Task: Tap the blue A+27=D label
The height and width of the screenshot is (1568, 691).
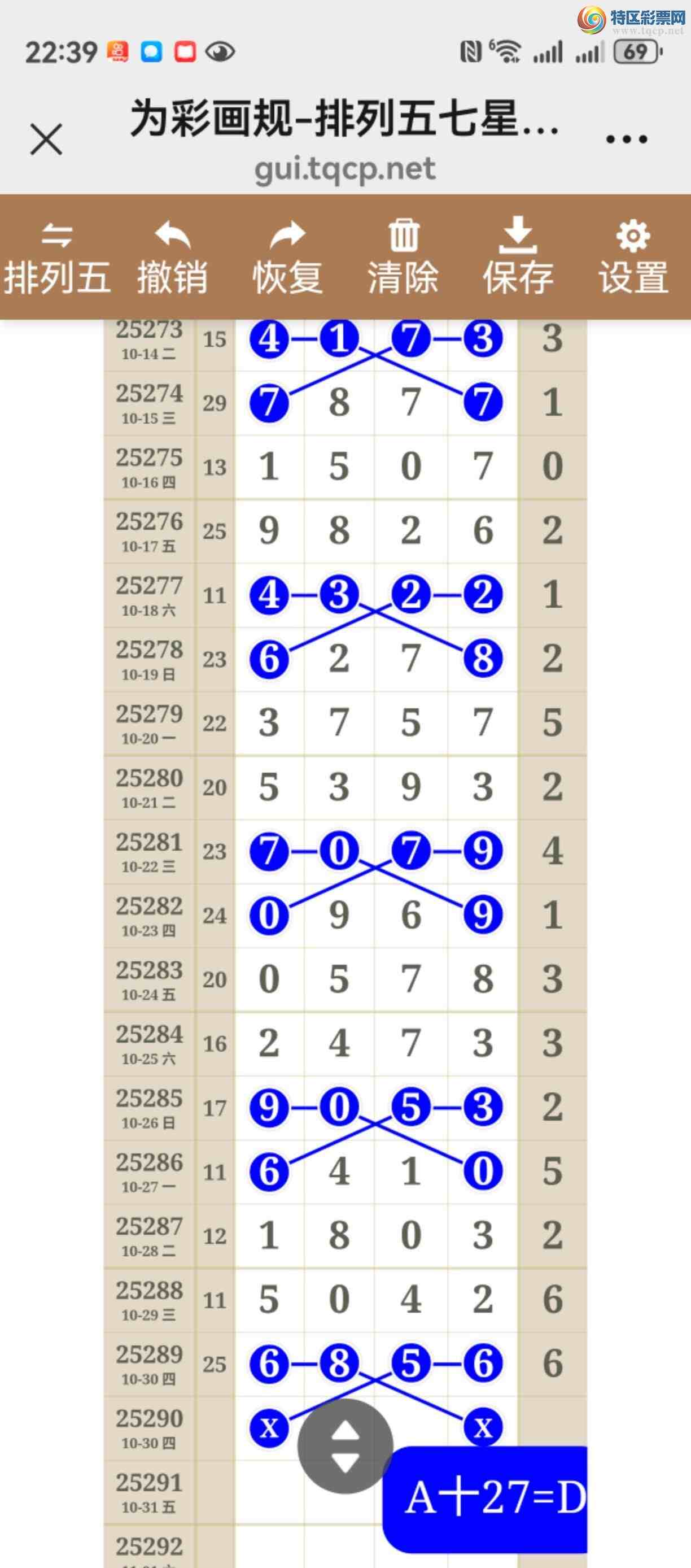Action: [x=493, y=1499]
